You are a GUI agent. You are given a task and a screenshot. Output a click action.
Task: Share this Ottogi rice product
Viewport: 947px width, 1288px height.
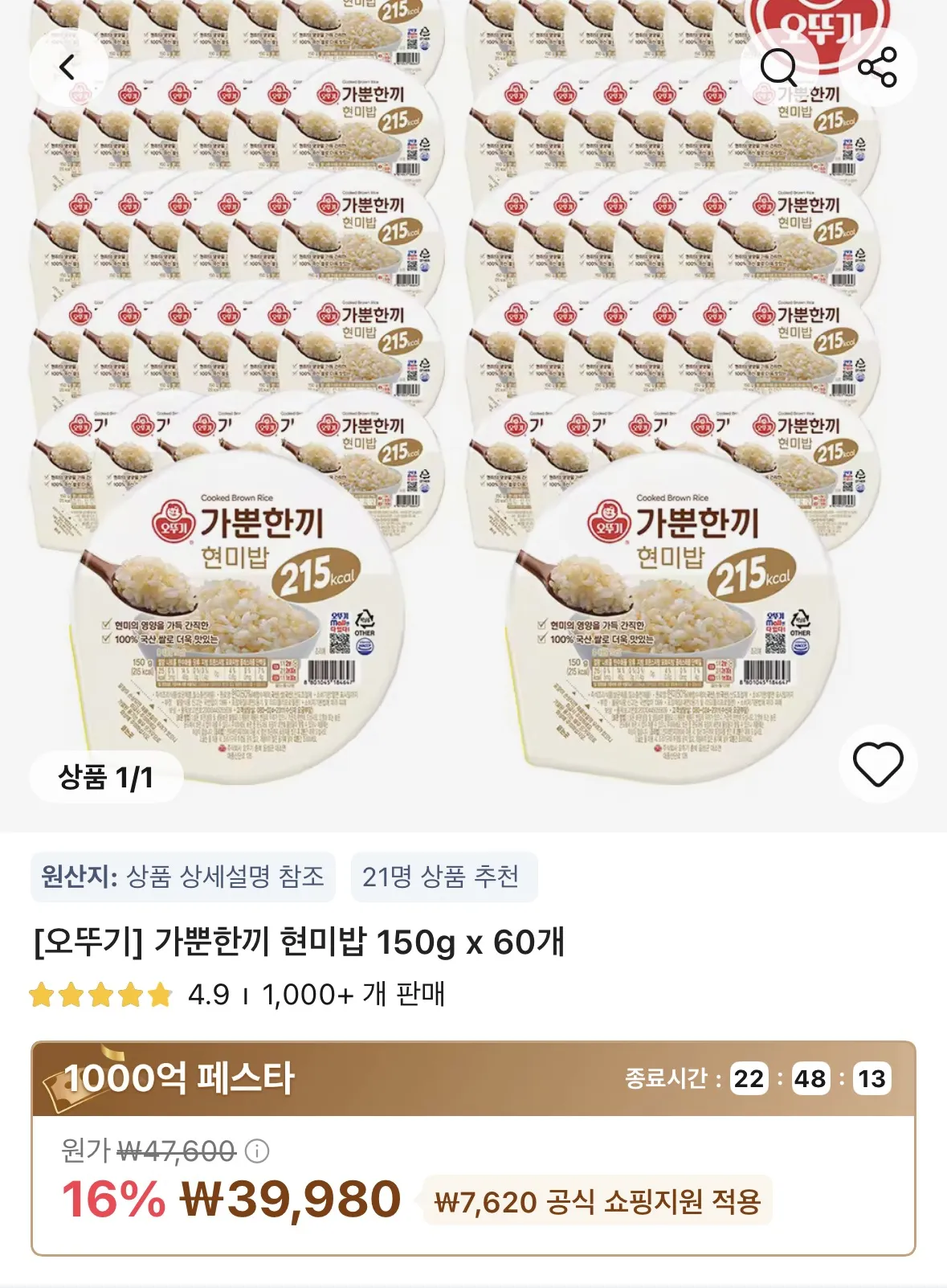click(x=877, y=67)
